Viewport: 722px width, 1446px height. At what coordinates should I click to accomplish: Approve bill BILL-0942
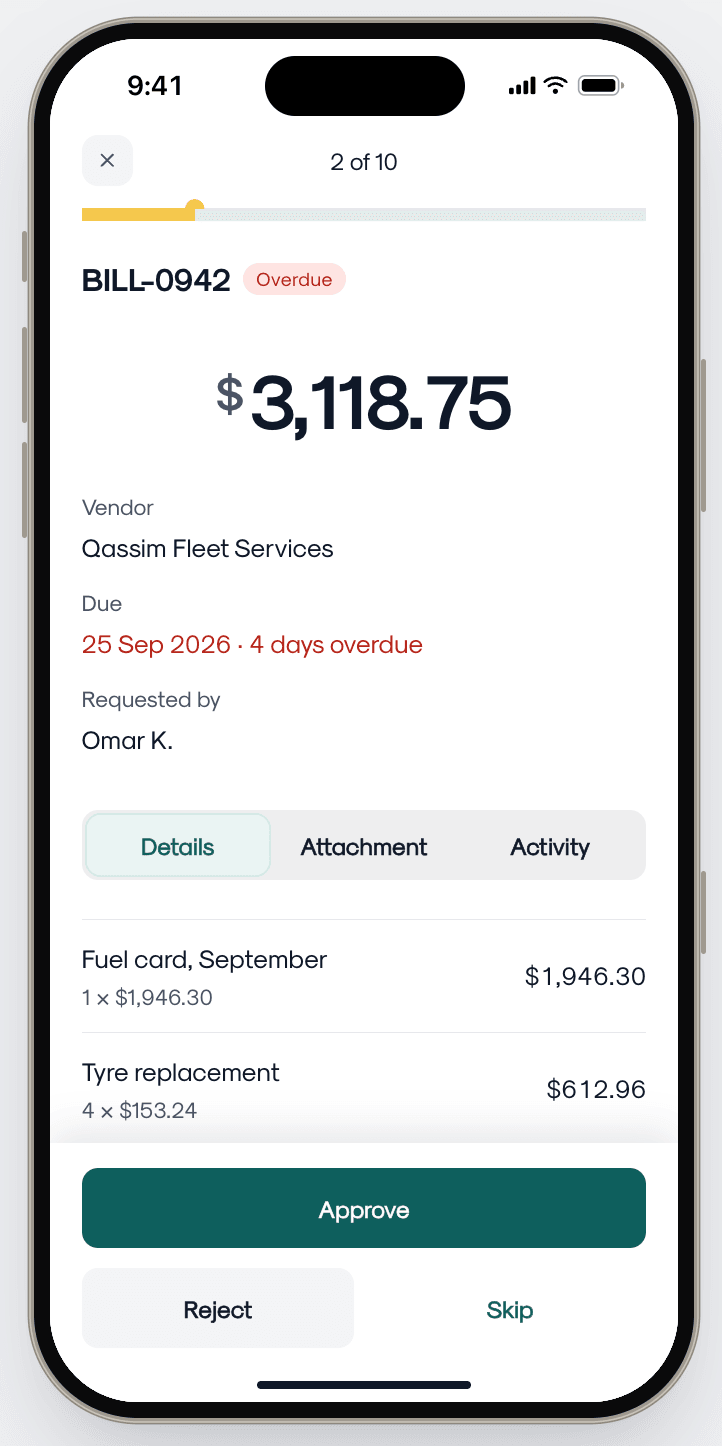(x=364, y=1208)
